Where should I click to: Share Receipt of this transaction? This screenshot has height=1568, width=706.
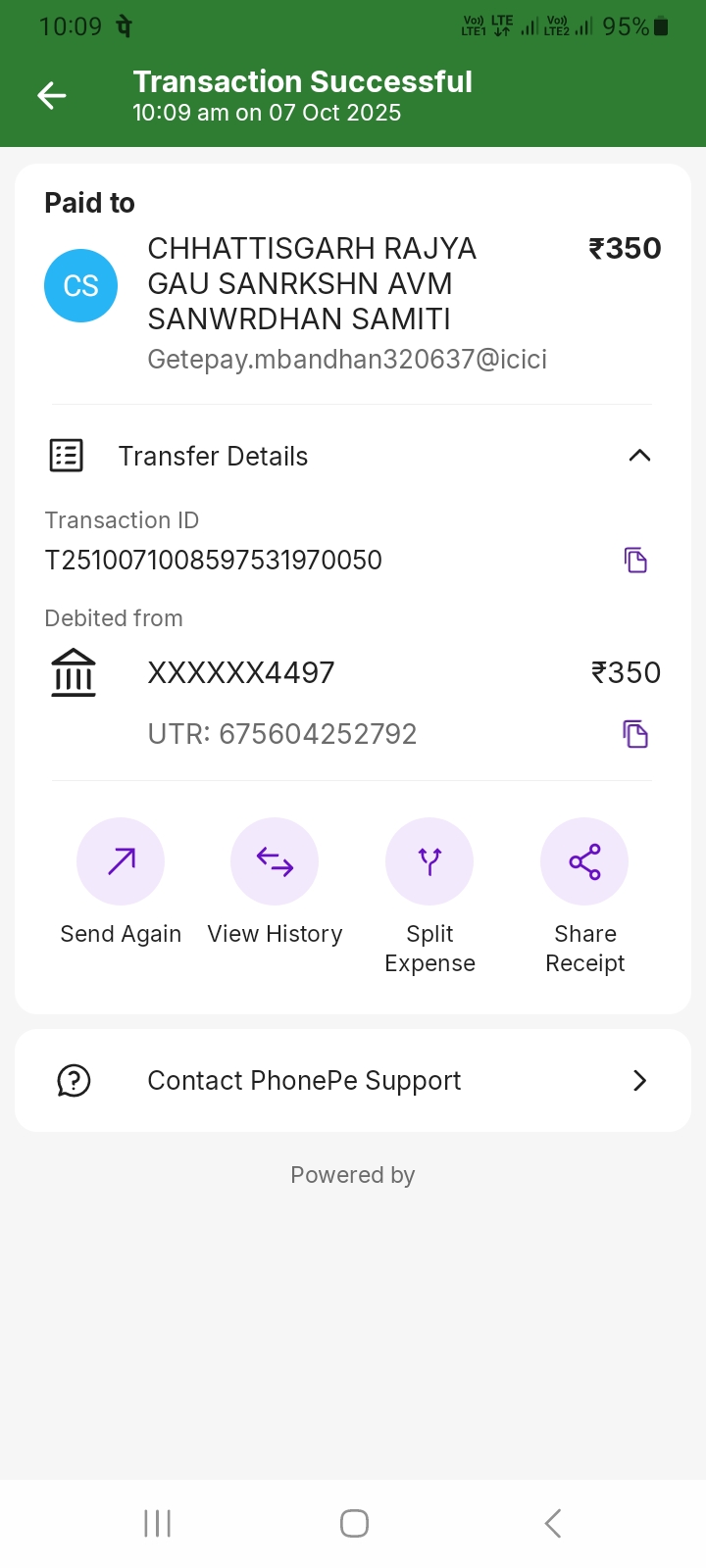584,862
